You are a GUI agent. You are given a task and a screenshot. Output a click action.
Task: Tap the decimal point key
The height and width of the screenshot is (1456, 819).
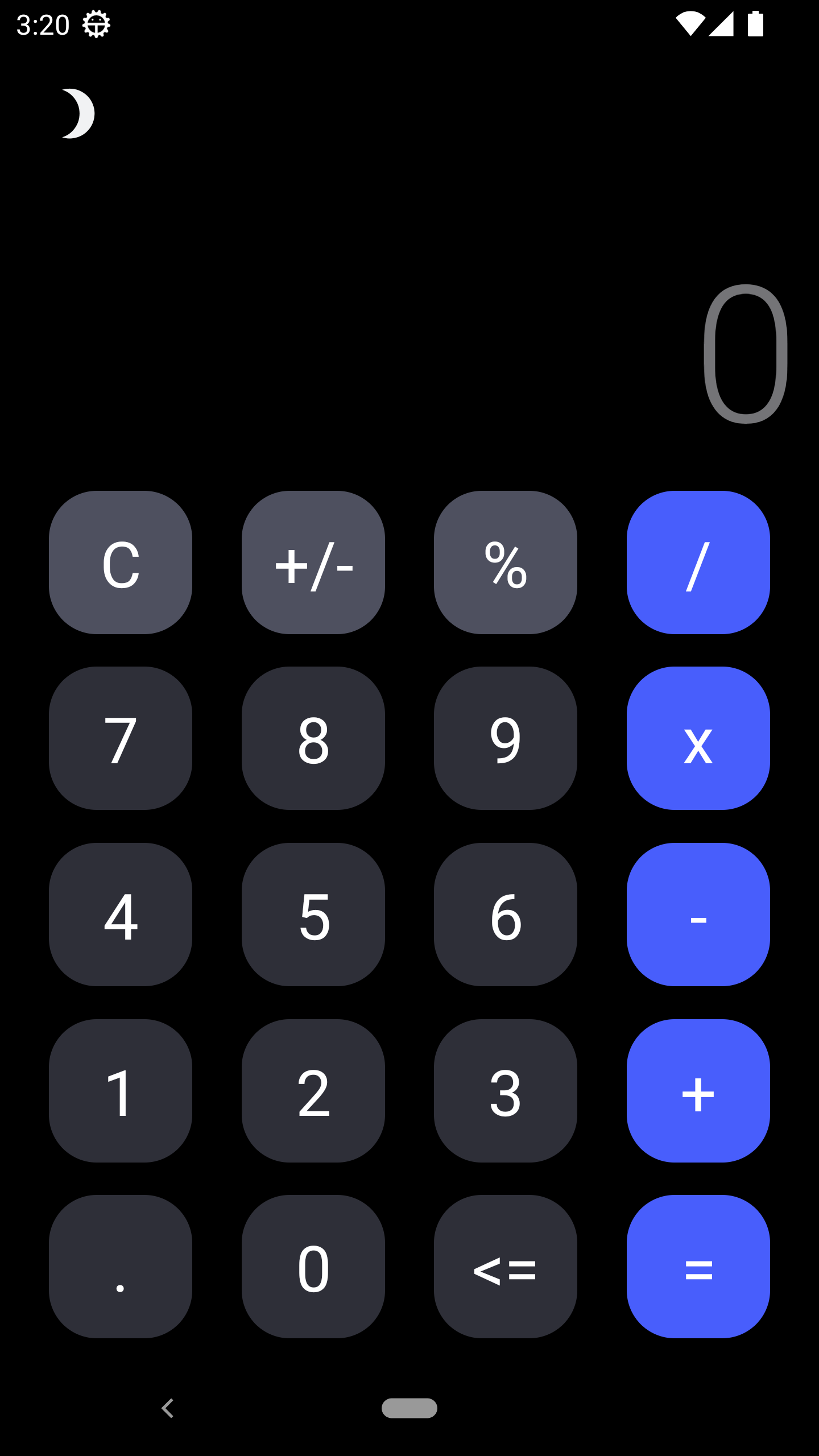click(121, 1265)
